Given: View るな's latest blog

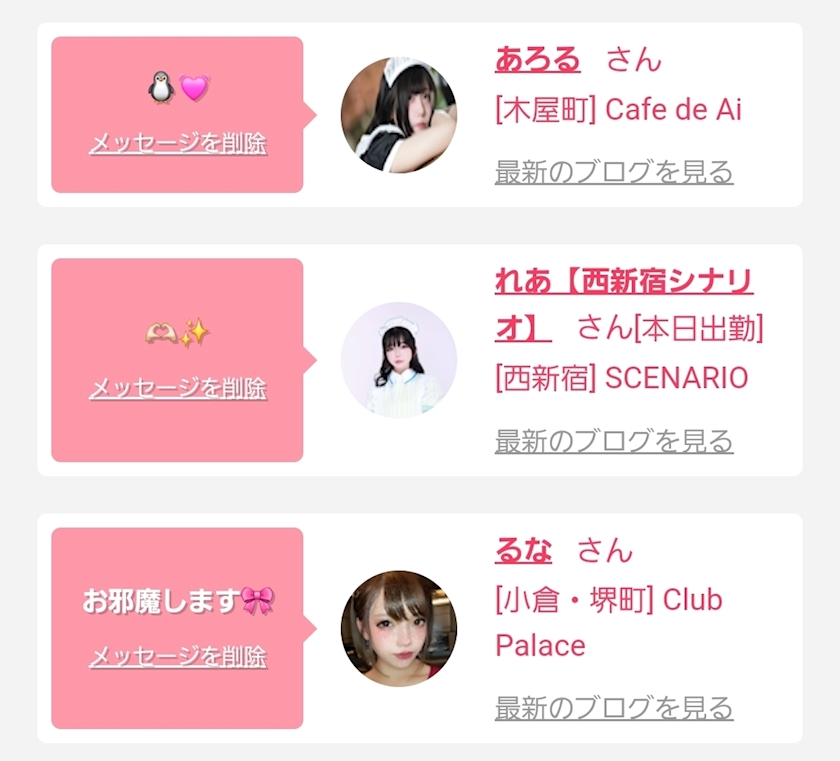Looking at the screenshot, I should click(x=614, y=708).
